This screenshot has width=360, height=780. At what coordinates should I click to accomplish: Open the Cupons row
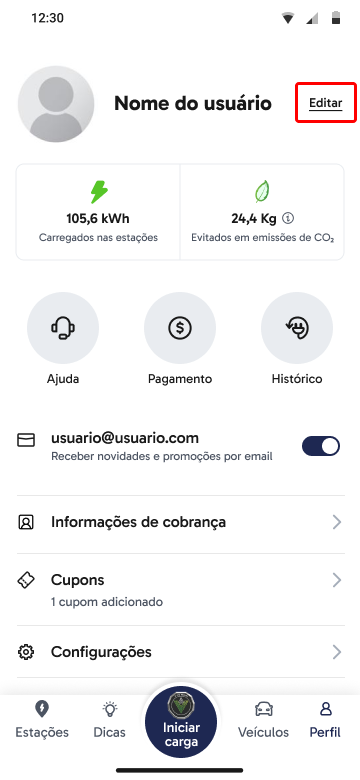click(x=180, y=589)
